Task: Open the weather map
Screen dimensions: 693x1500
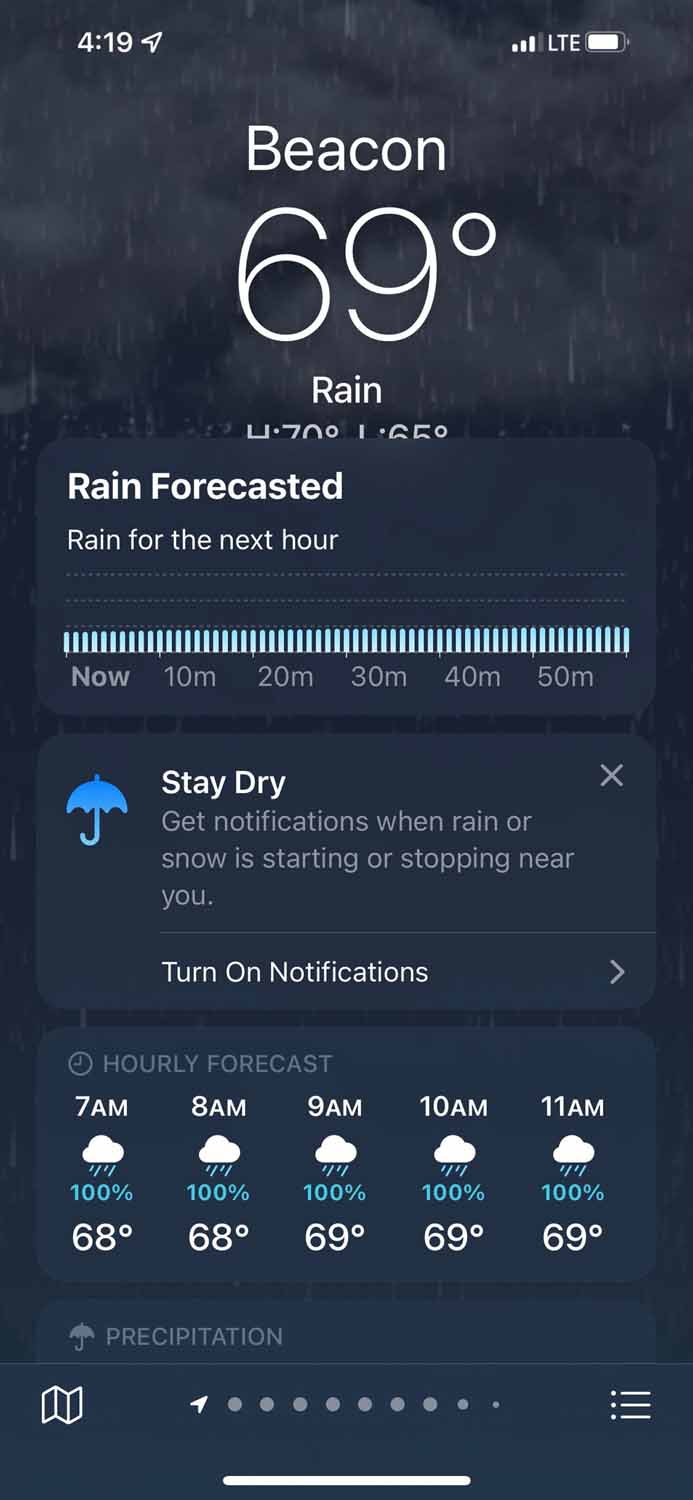Action: (61, 1405)
